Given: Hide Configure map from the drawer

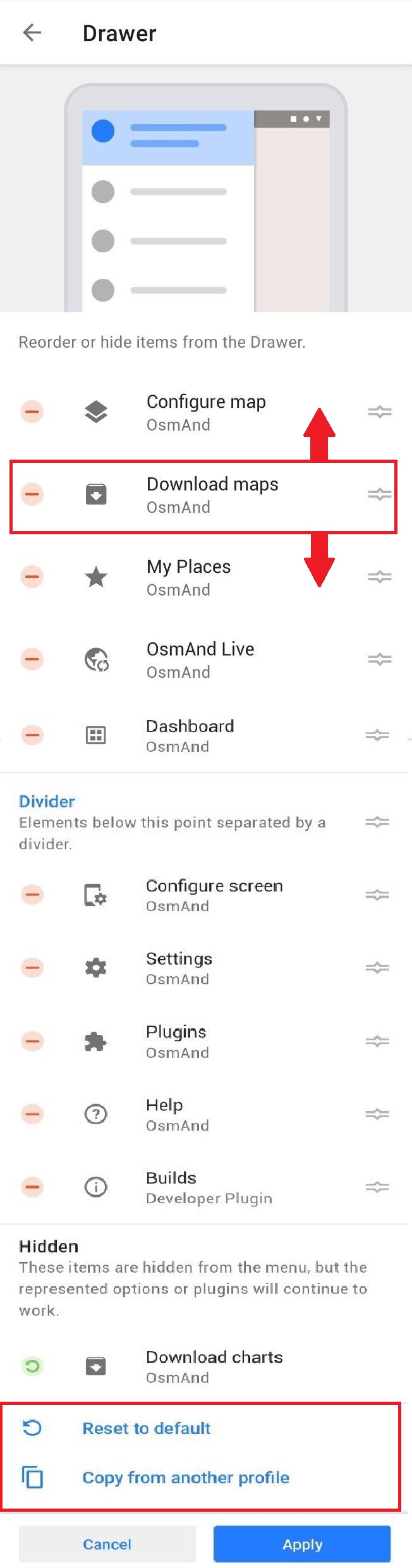Looking at the screenshot, I should coord(32,412).
